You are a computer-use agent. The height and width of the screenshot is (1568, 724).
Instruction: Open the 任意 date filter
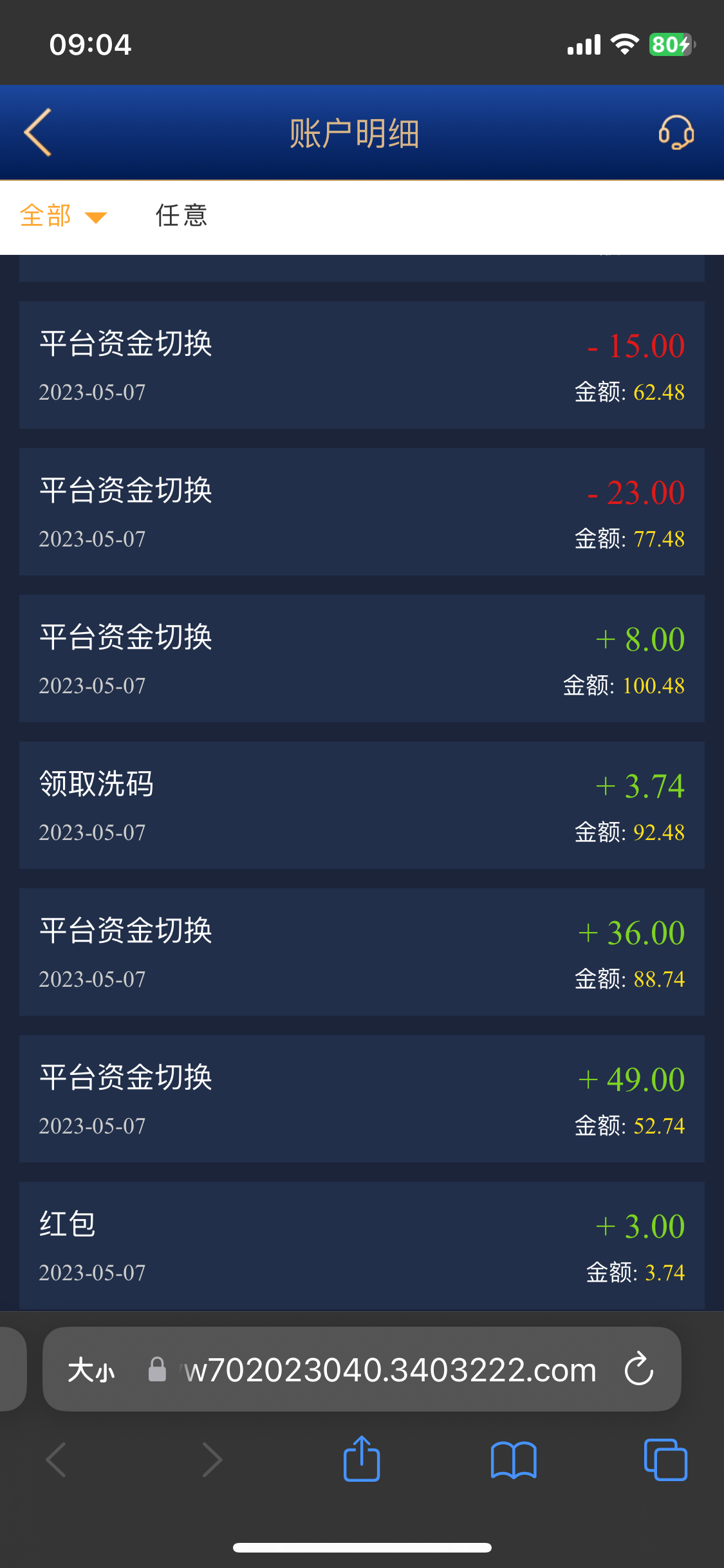click(181, 216)
